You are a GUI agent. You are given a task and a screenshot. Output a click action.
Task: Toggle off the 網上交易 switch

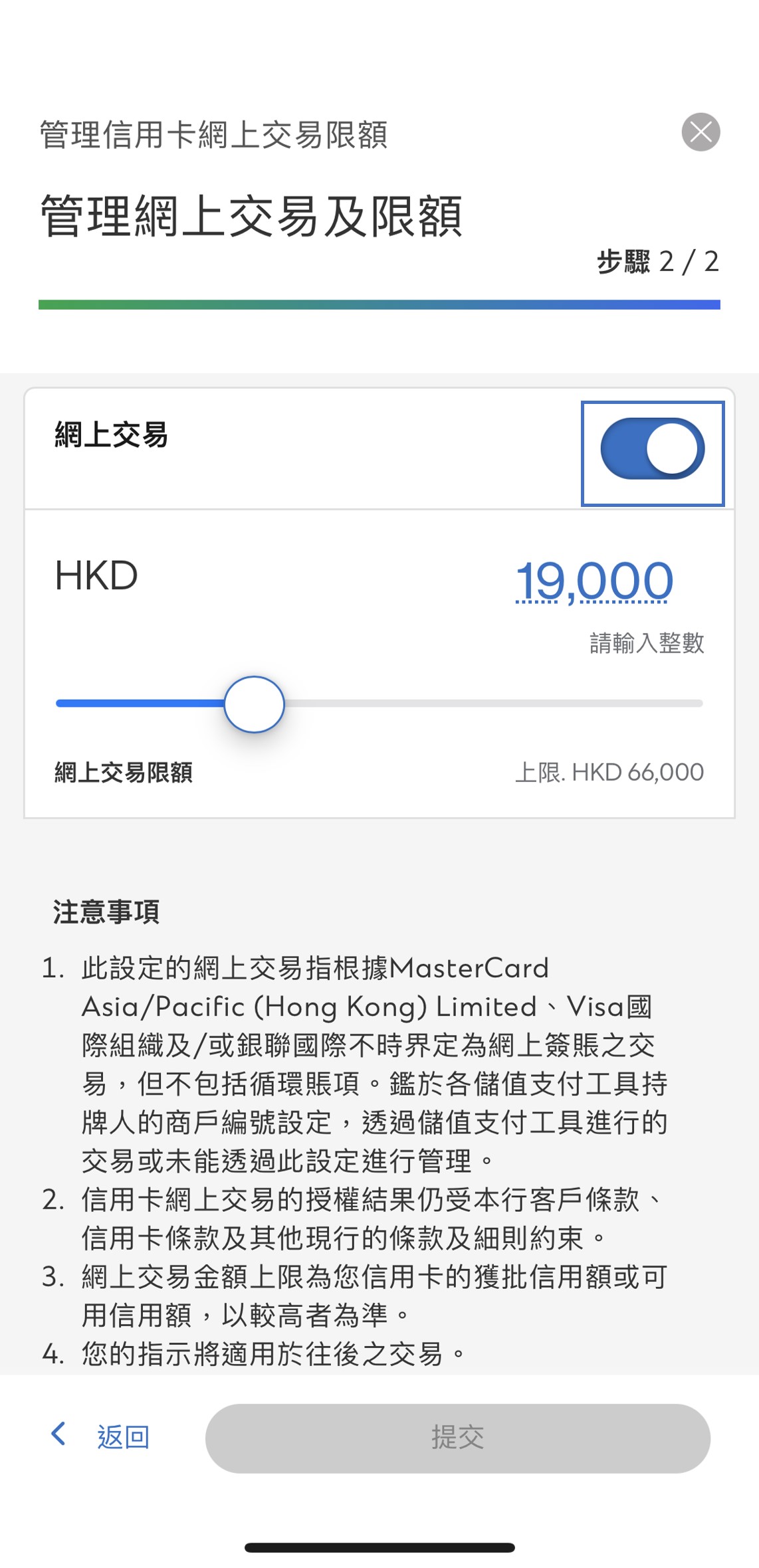[653, 448]
